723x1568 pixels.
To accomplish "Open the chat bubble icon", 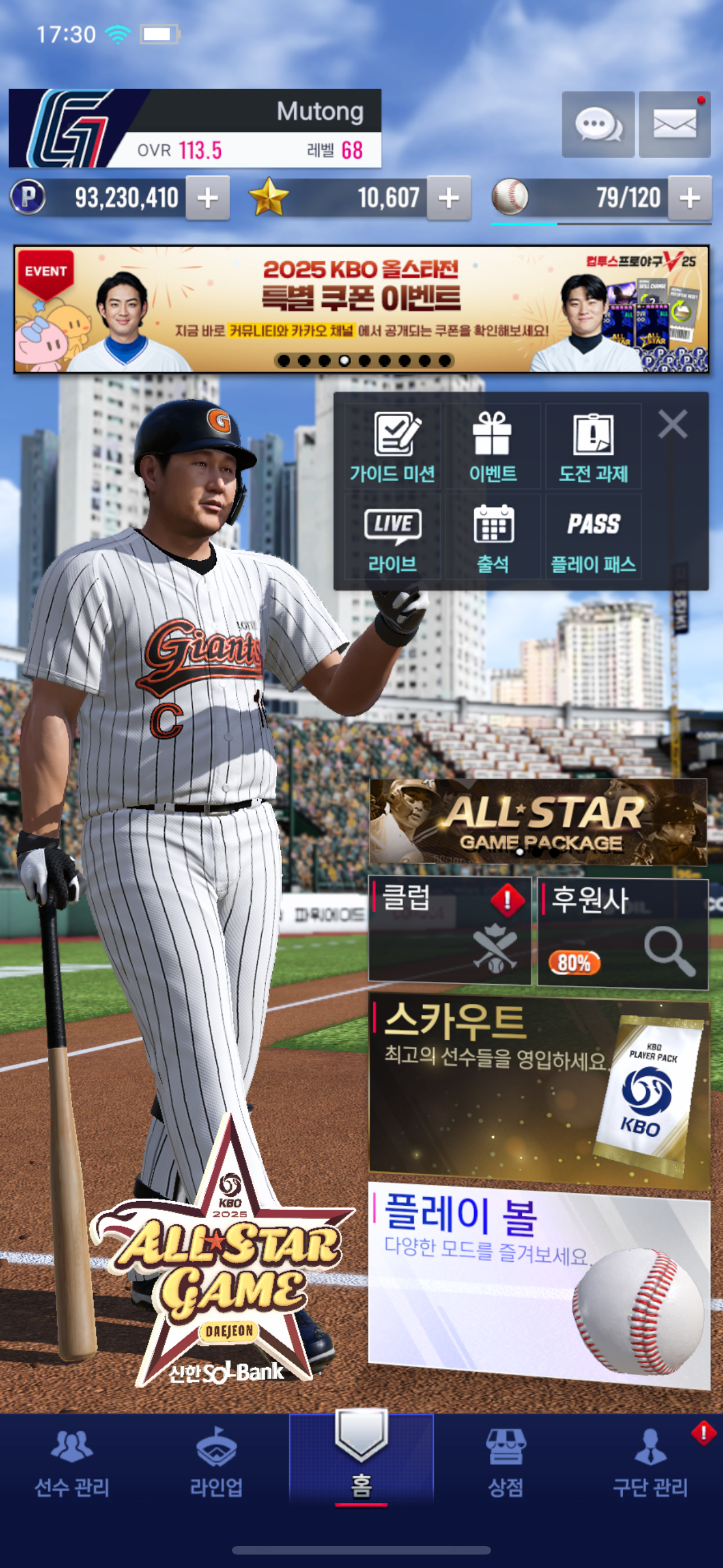I will 597,125.
